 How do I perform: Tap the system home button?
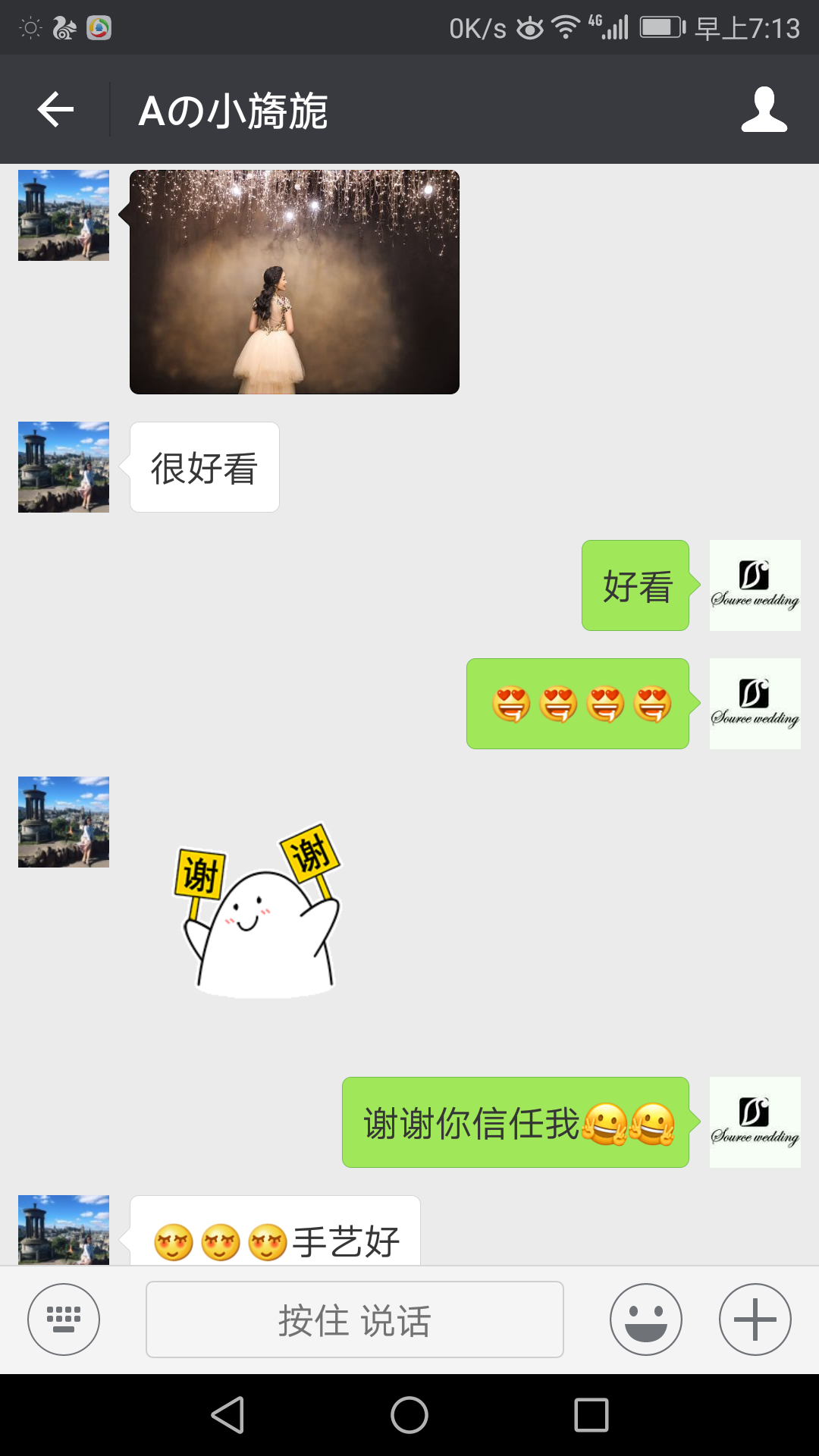[409, 1415]
